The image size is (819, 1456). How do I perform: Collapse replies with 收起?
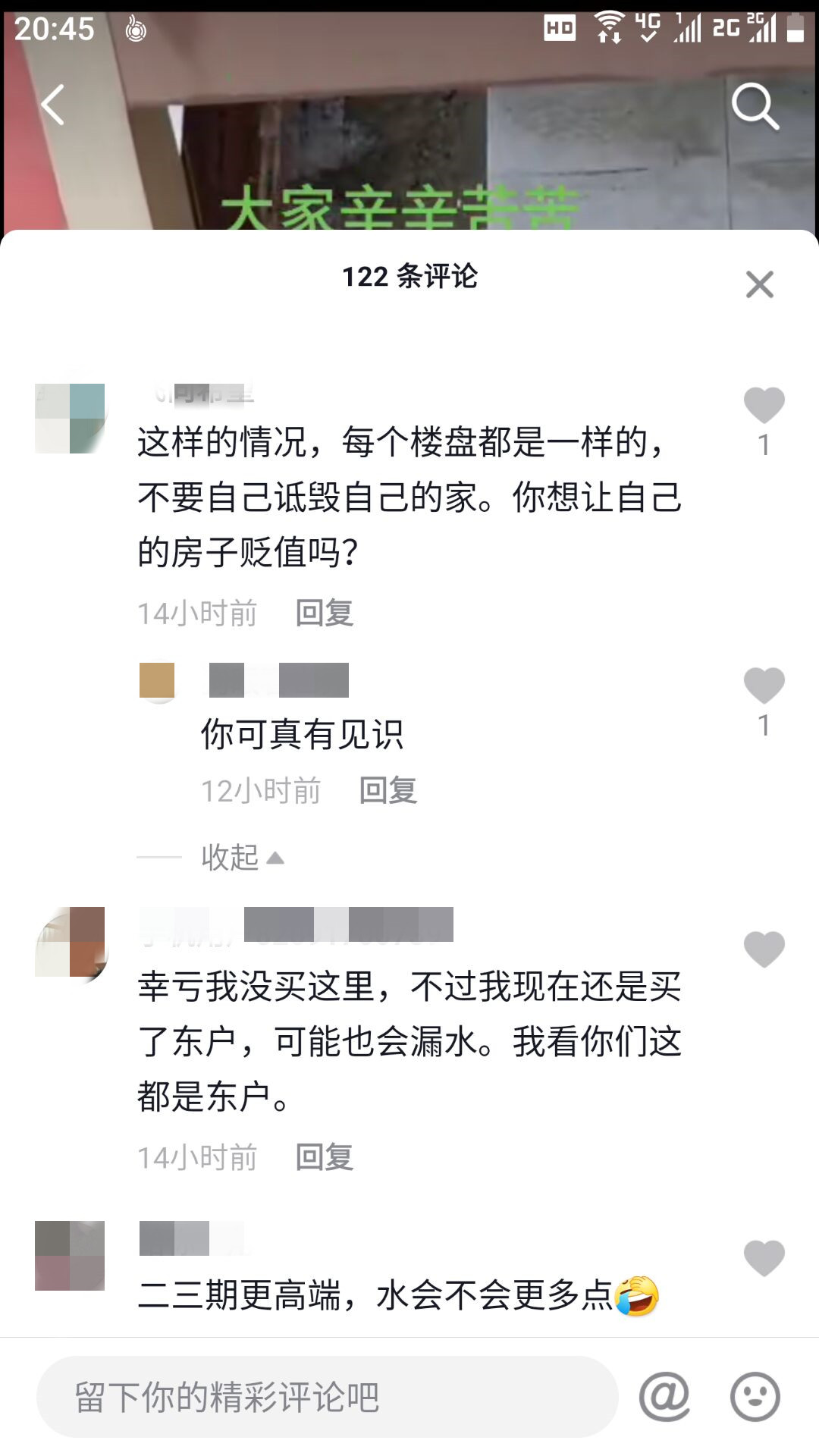pos(241,858)
